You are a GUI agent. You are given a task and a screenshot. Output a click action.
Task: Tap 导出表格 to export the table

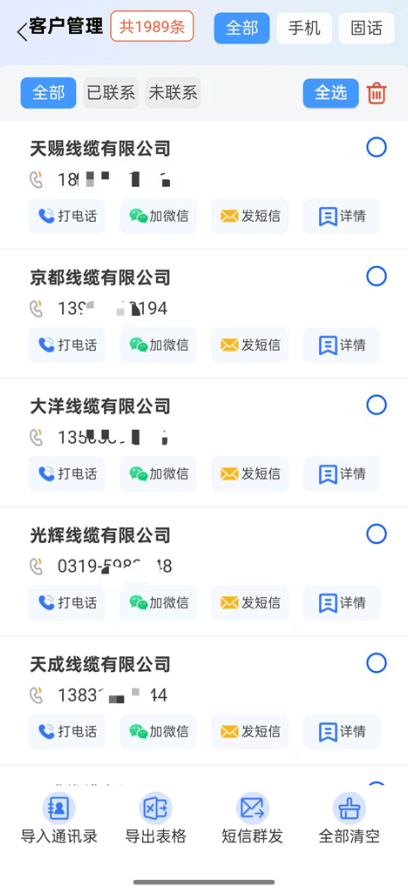tap(156, 818)
